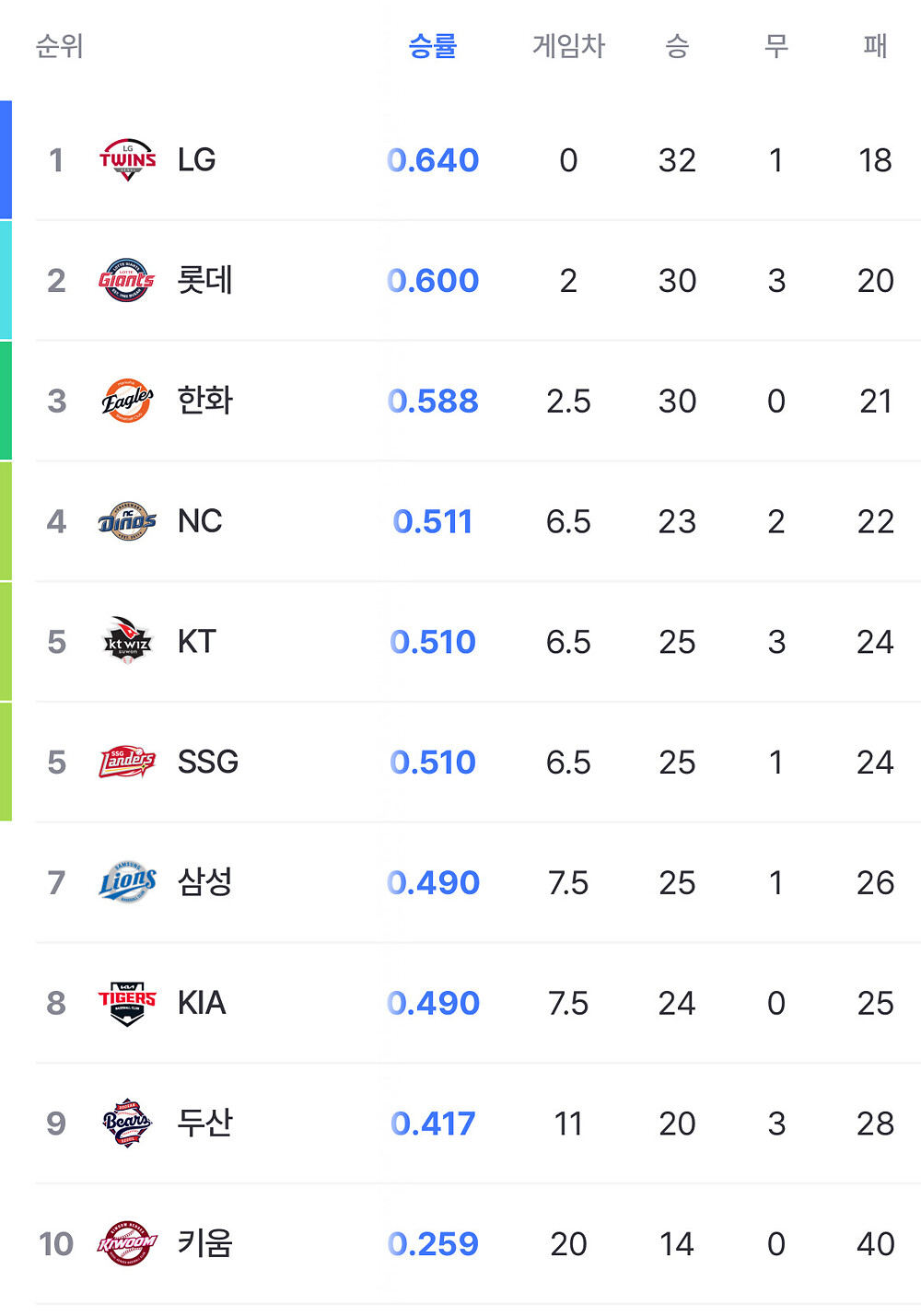Image resolution: width=921 pixels, height=1316 pixels.
Task: Select the Doosan Bears logo
Action: coord(127,1124)
